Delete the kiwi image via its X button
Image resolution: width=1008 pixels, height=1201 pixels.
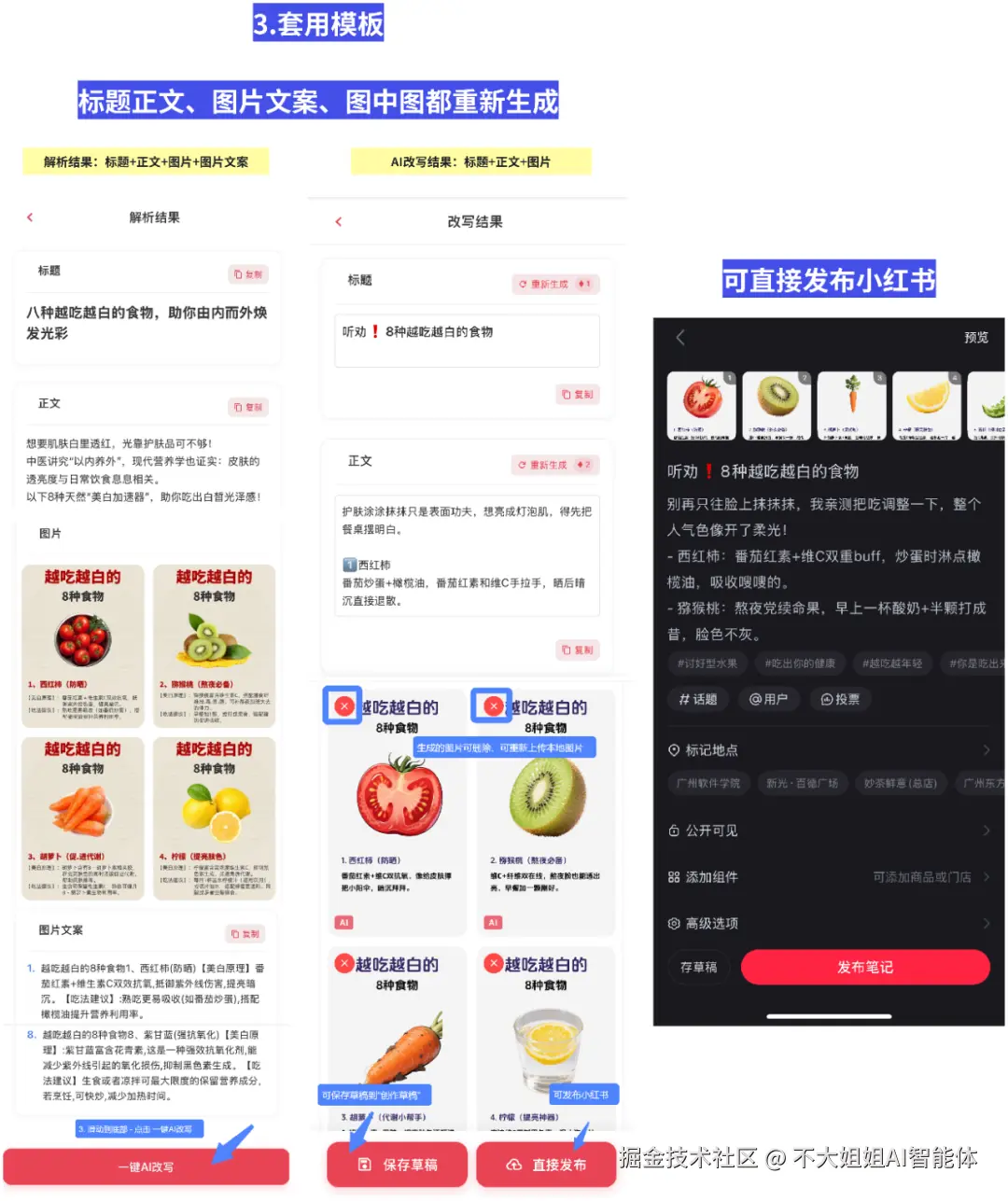(492, 705)
